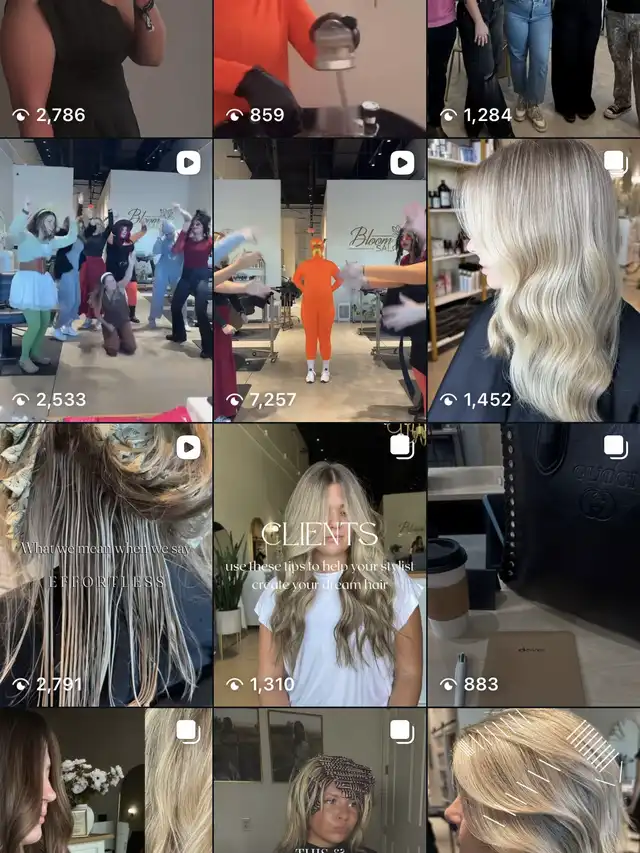Play the EFFORTLESS foils reel with 2,791 views
The width and height of the screenshot is (640, 853).
tap(105, 565)
